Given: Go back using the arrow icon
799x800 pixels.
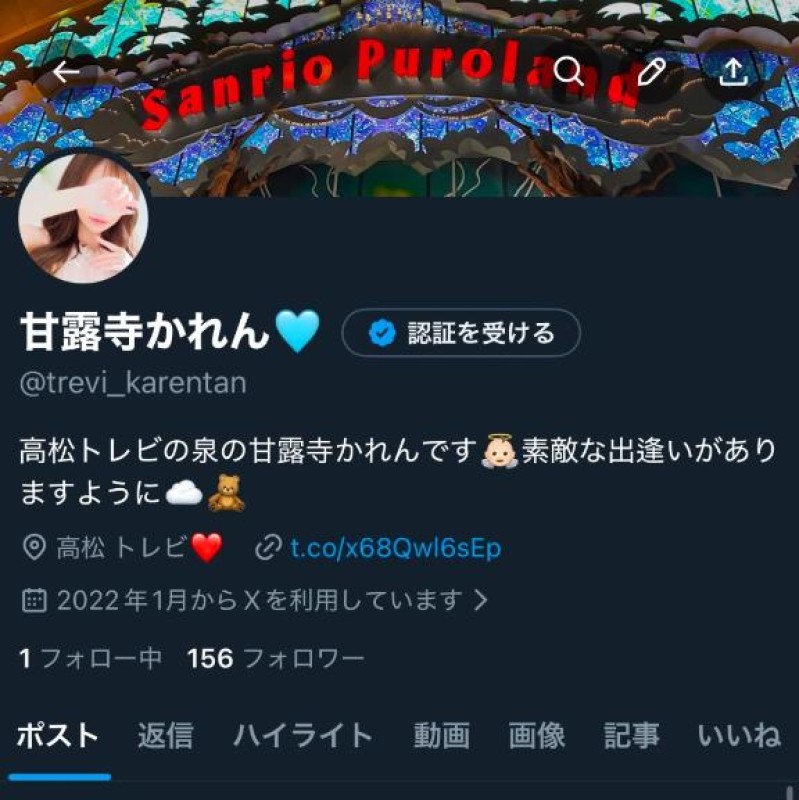Looking at the screenshot, I should click(x=66, y=72).
